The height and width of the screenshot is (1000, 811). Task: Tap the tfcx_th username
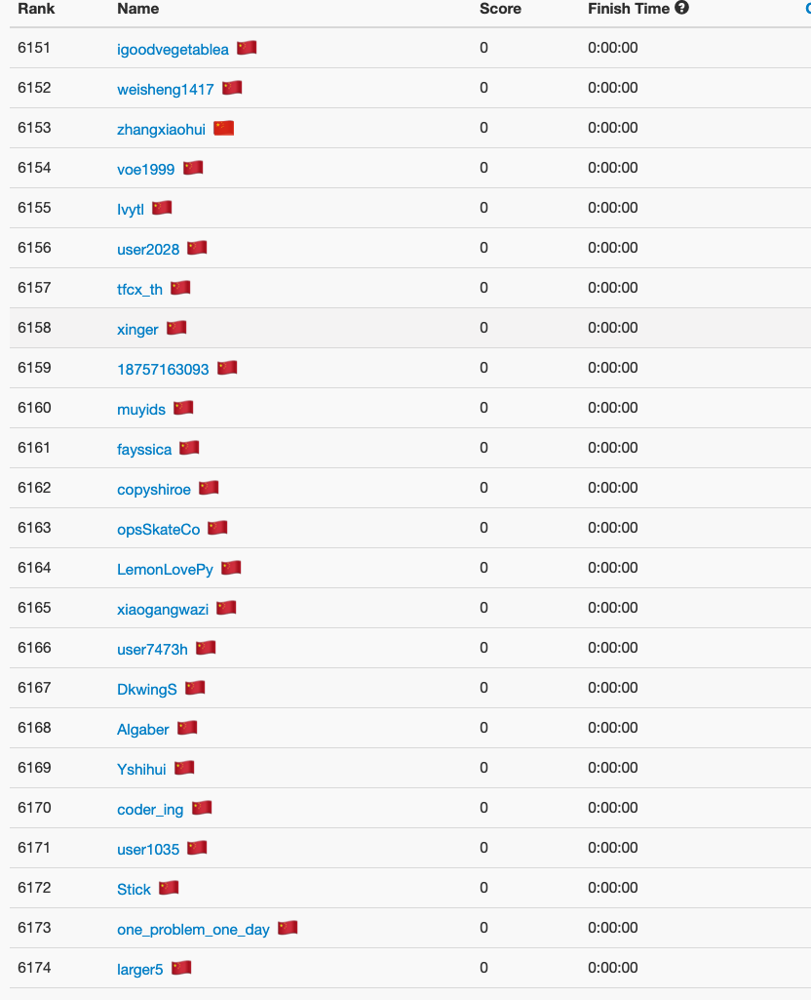140,290
